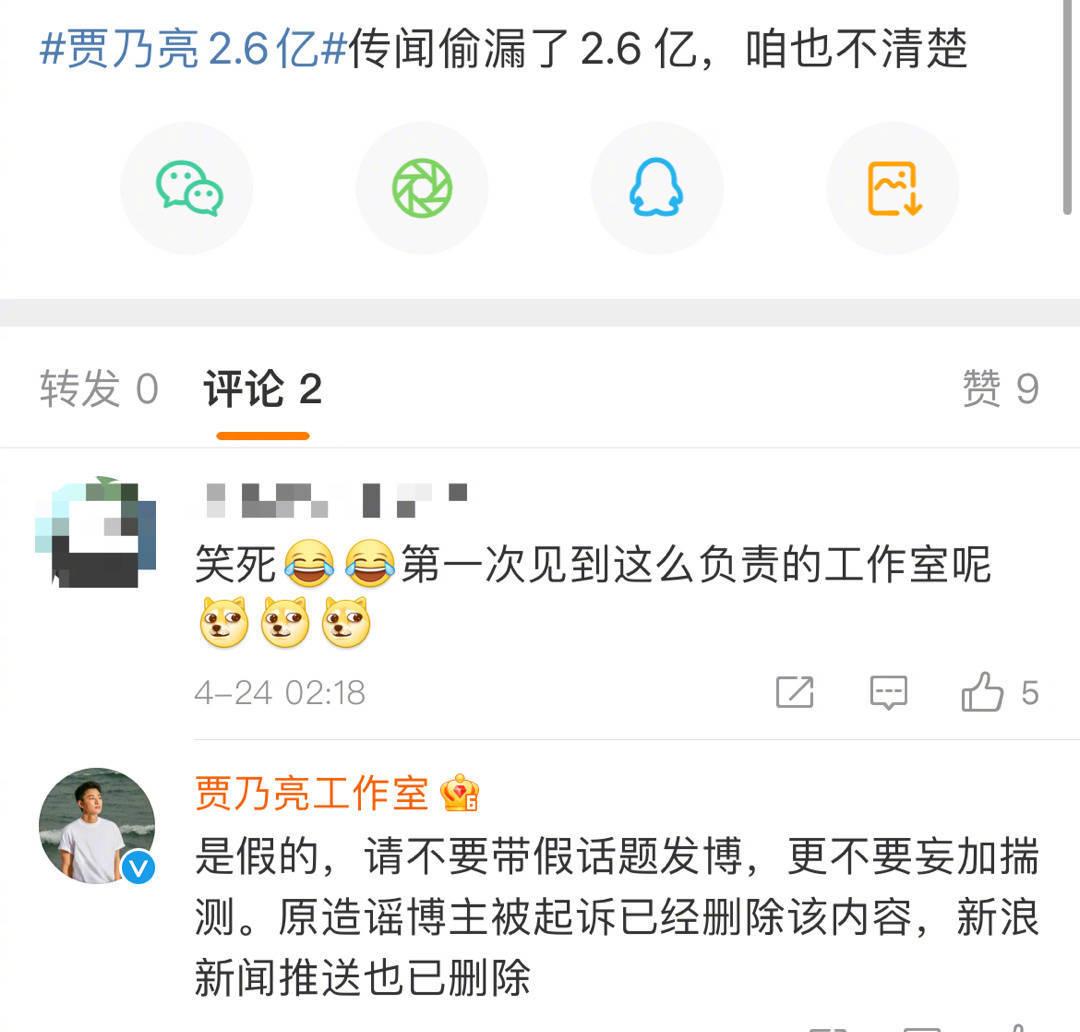Open the #贾乃亮2.6亿# hashtag topic
This screenshot has width=1080, height=1032.
[x=193, y=49]
